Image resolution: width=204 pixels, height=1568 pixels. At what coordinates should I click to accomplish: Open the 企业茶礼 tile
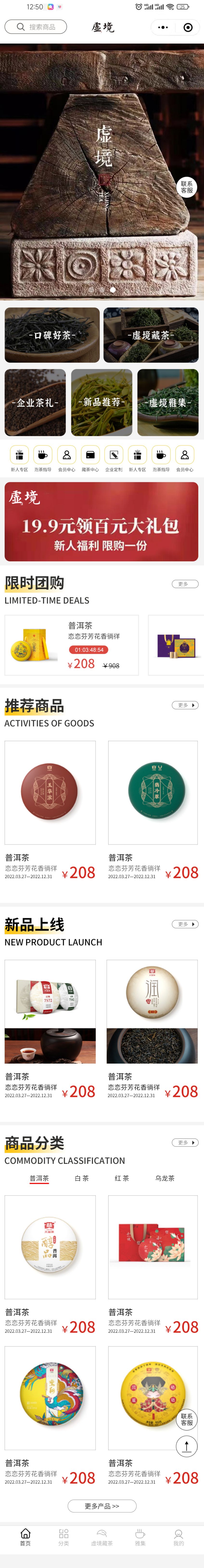coord(35,402)
